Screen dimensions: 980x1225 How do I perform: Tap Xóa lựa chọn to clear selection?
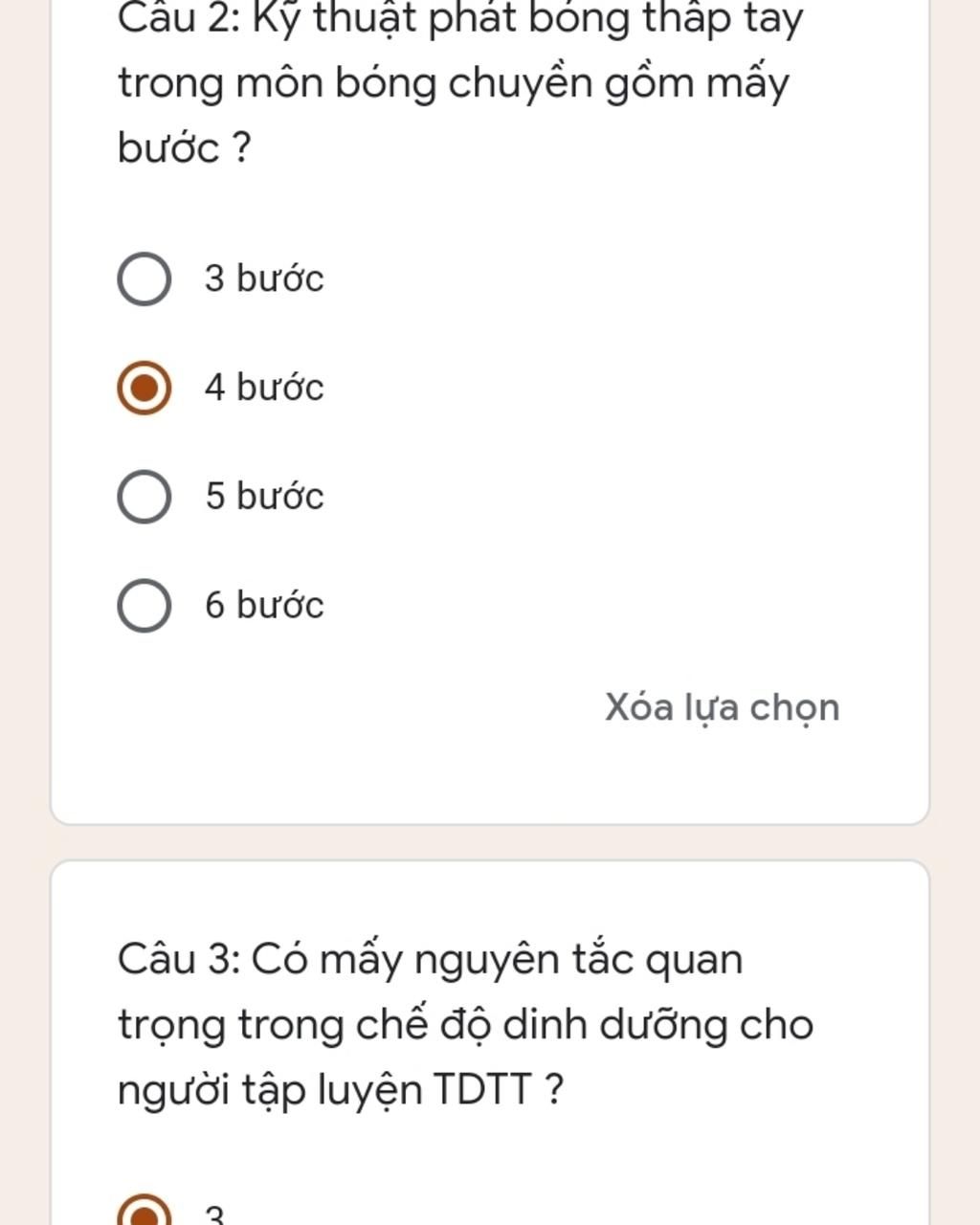coord(722,707)
